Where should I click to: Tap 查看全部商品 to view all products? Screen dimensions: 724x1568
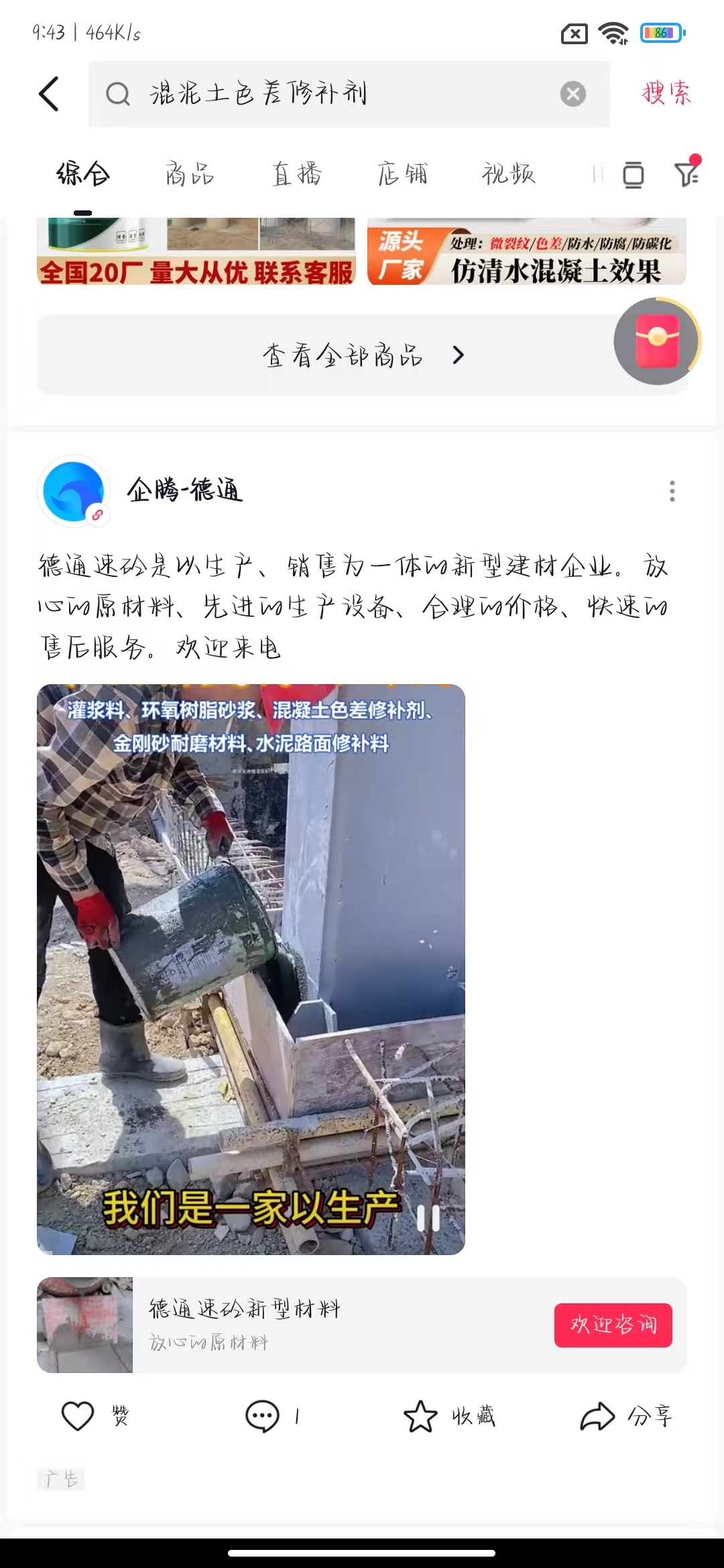point(362,355)
